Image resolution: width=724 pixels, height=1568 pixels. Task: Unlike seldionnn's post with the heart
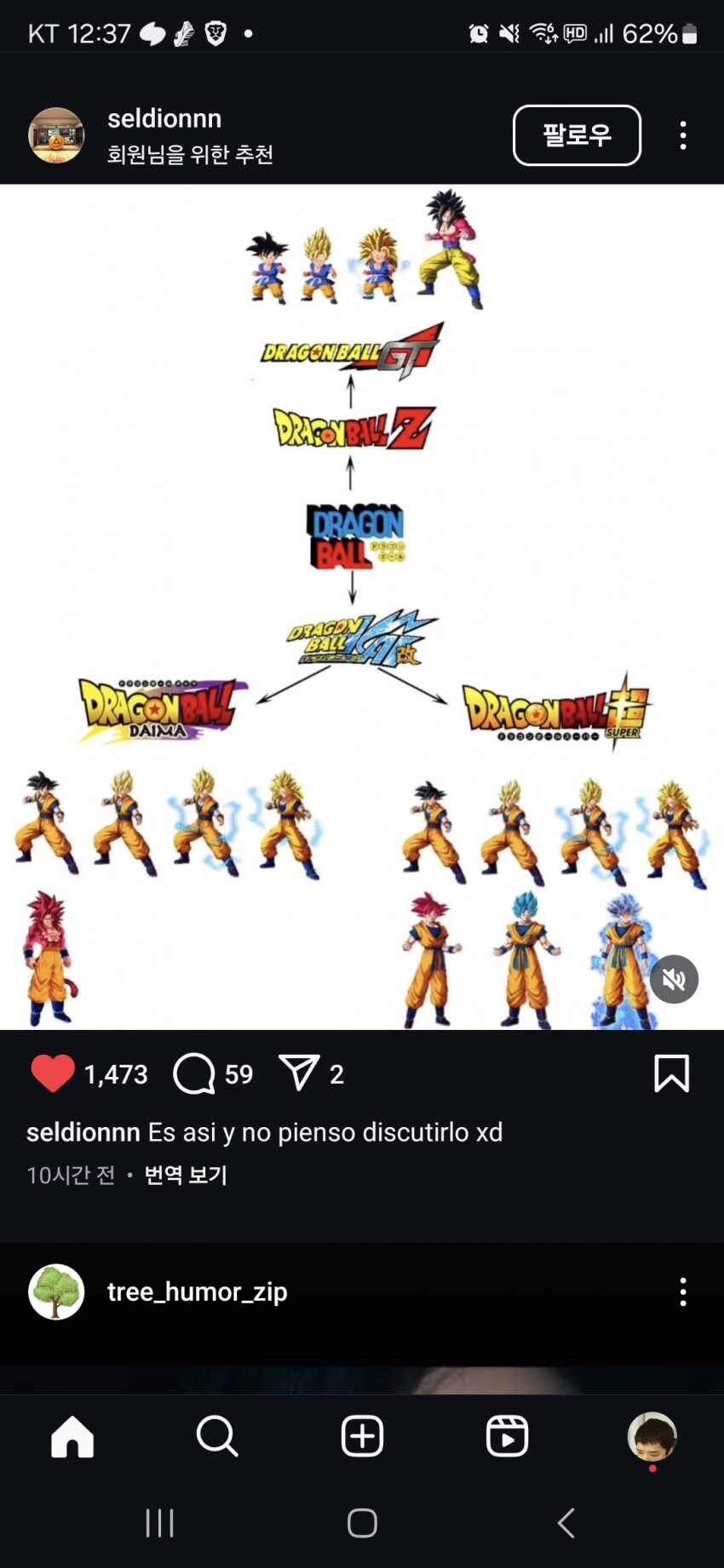(53, 1073)
